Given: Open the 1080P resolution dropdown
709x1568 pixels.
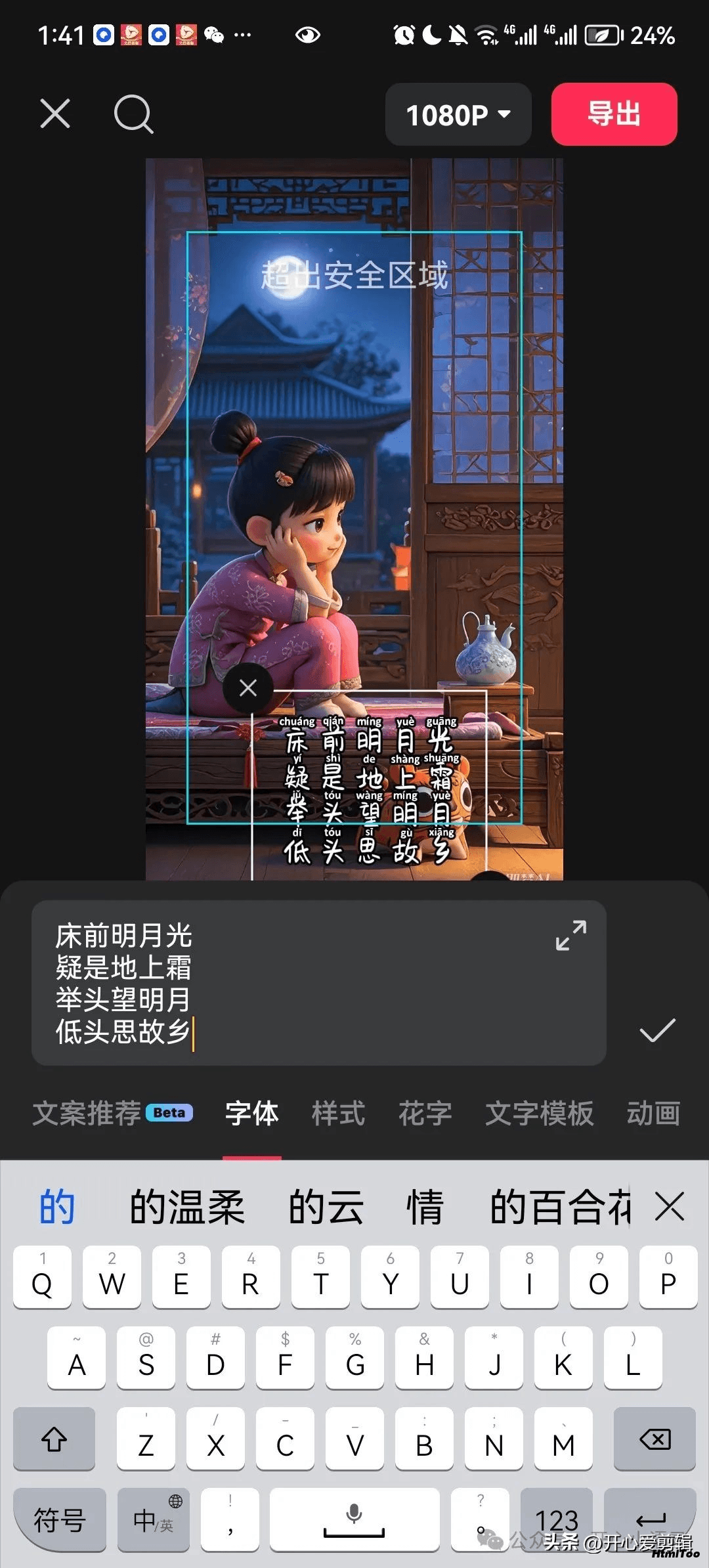Looking at the screenshot, I should (458, 114).
